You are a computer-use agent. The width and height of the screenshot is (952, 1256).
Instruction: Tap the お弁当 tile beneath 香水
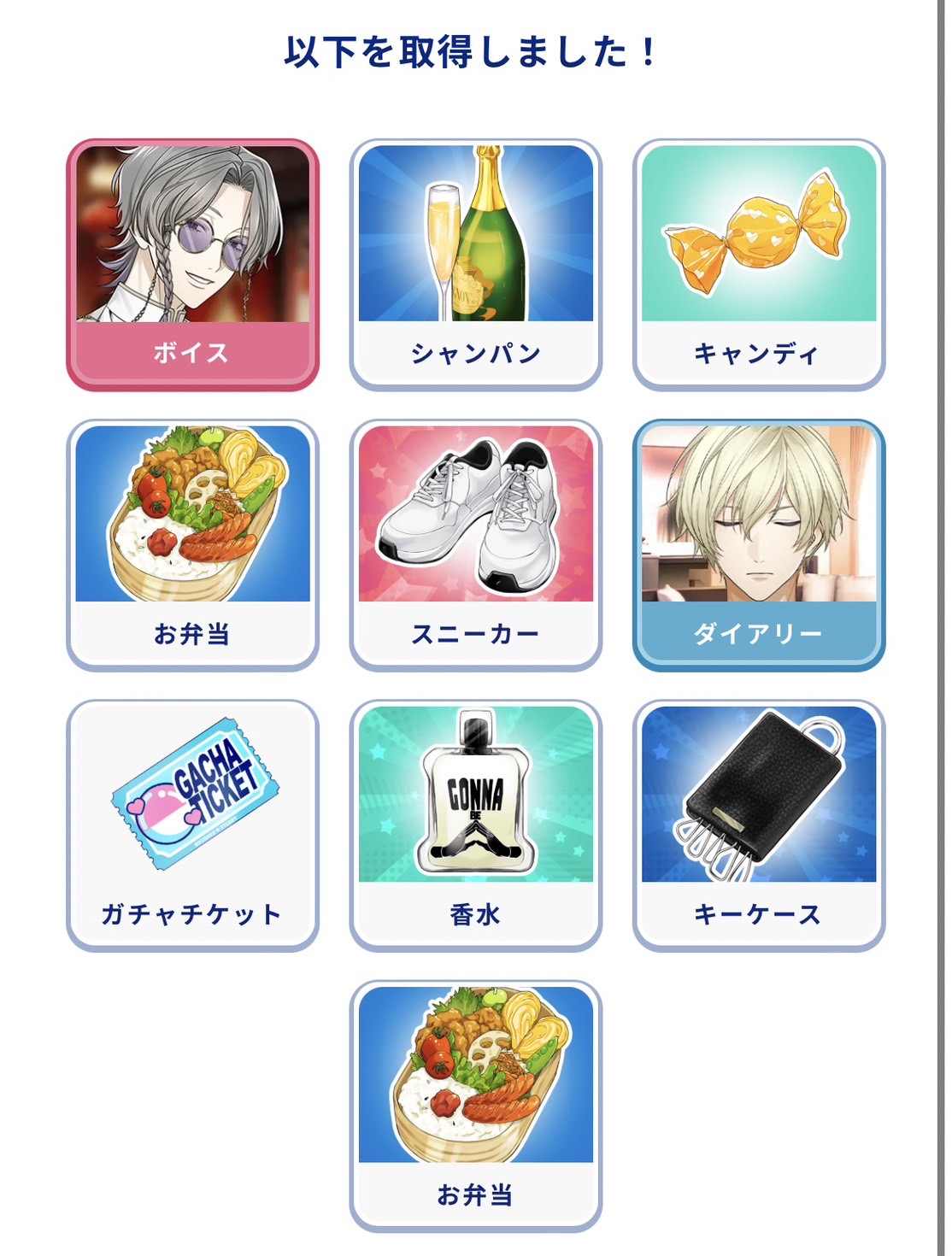[x=475, y=1106]
